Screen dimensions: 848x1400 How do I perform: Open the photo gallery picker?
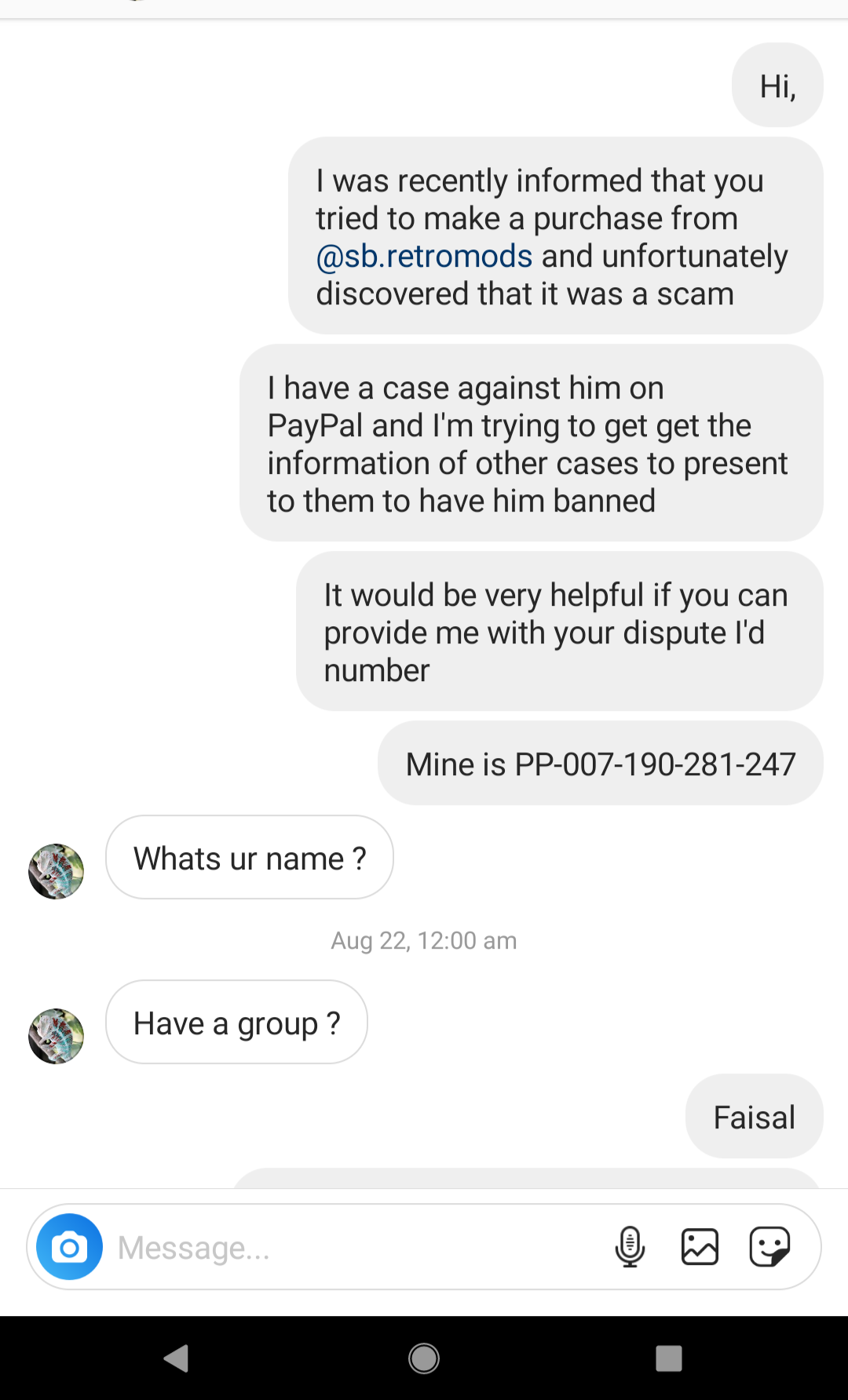(x=700, y=1247)
